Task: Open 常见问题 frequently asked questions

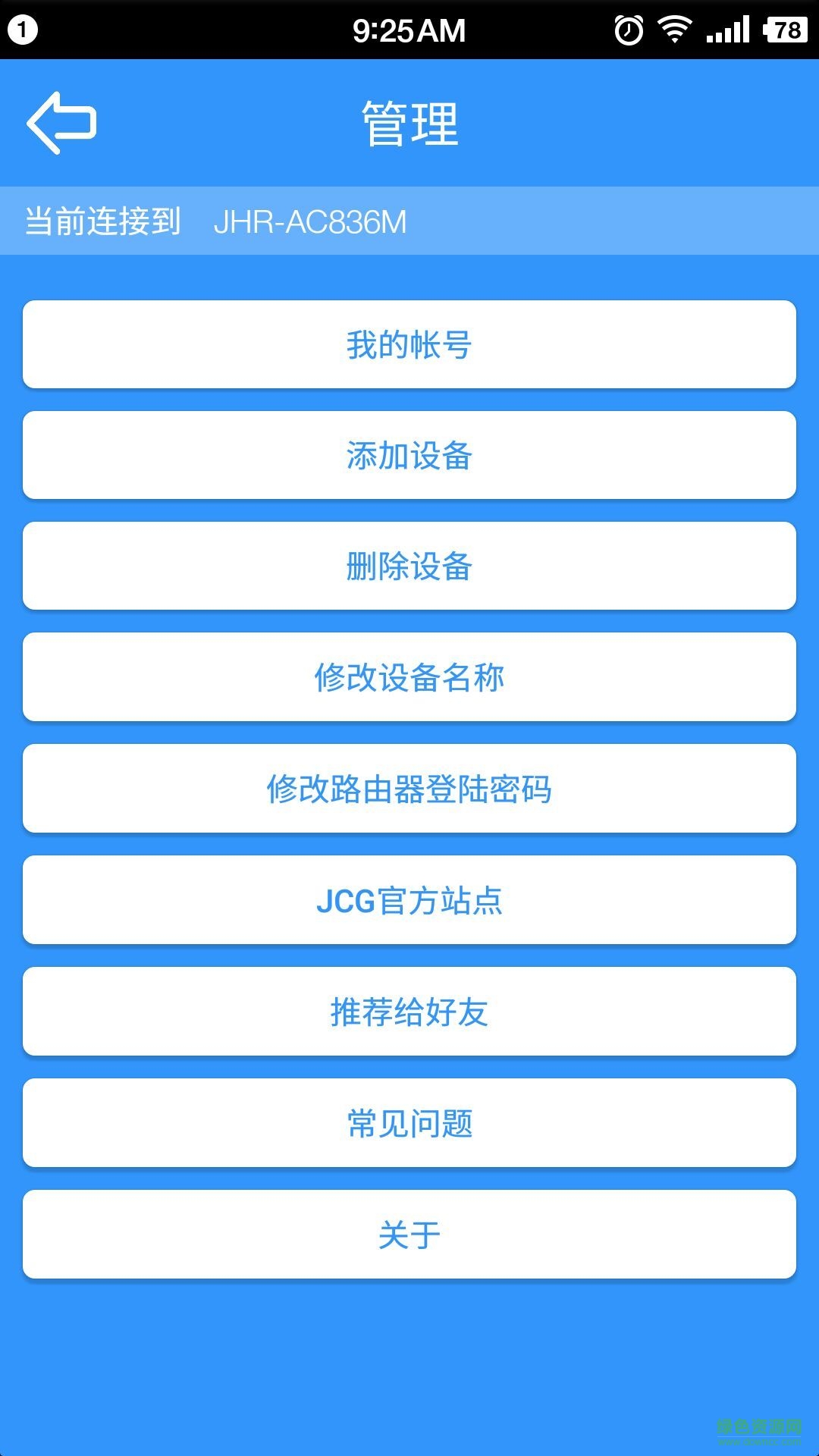Action: tap(409, 1123)
